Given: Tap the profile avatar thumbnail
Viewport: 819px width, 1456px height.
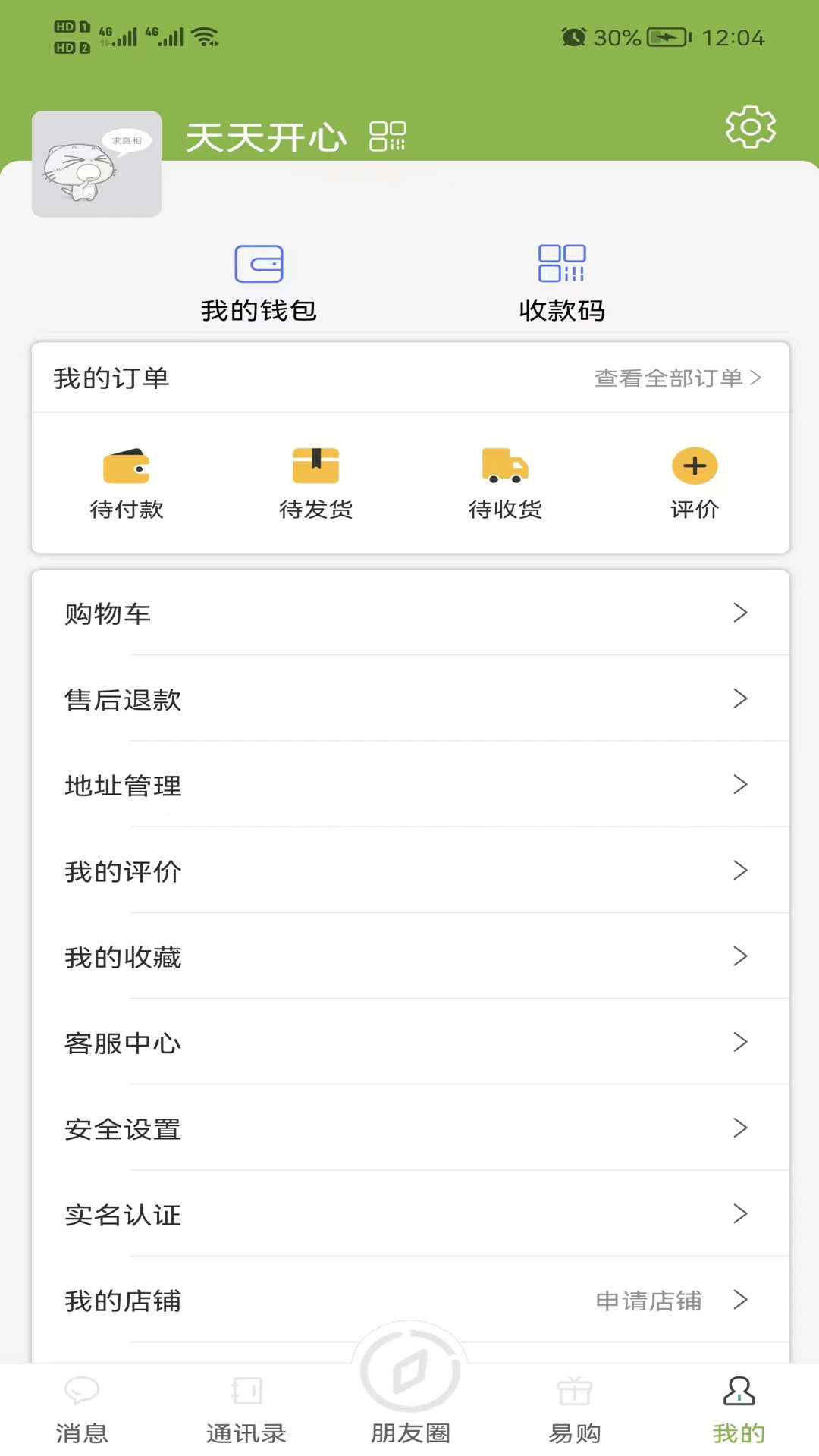Looking at the screenshot, I should (96, 164).
